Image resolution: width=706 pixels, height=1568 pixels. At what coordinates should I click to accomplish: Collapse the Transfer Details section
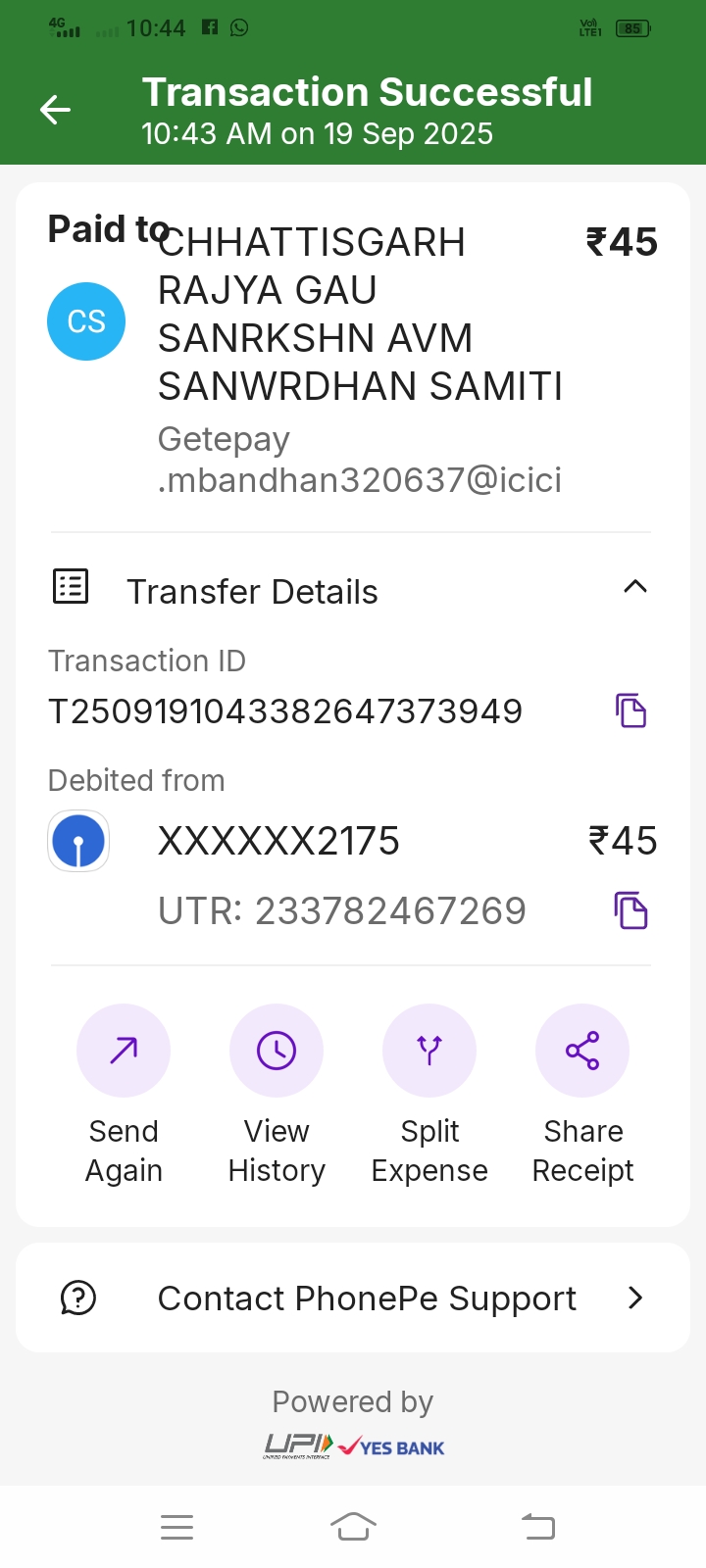pyautogui.click(x=634, y=588)
